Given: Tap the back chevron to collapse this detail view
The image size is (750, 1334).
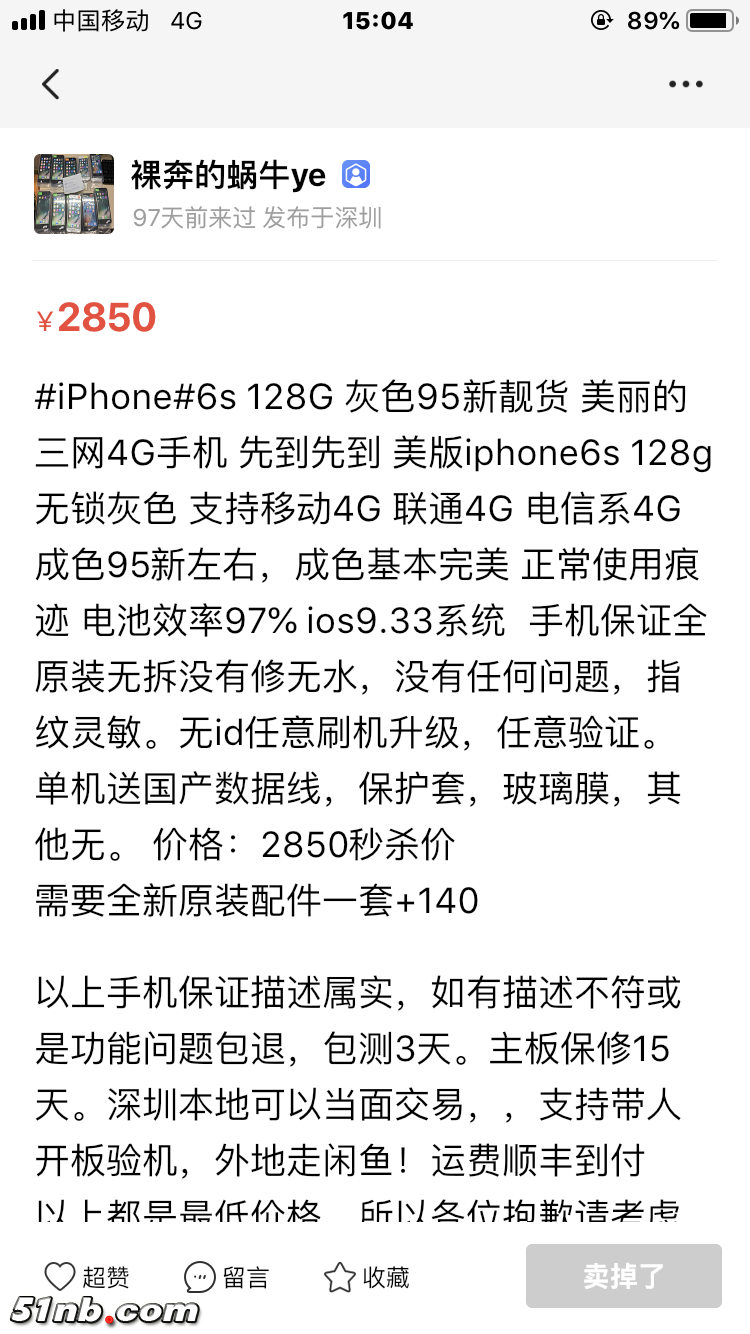Looking at the screenshot, I should pos(51,84).
